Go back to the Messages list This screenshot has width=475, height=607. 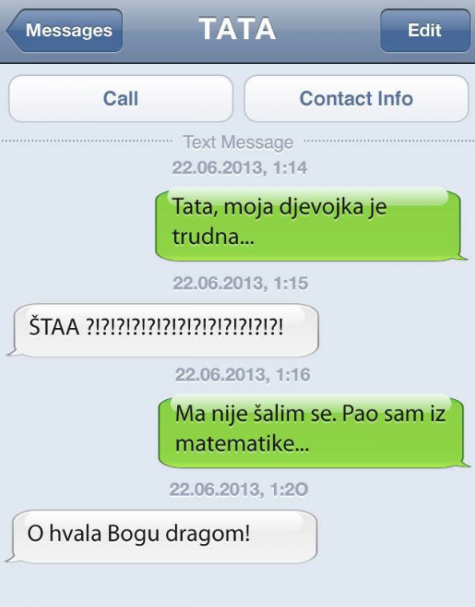(65, 31)
